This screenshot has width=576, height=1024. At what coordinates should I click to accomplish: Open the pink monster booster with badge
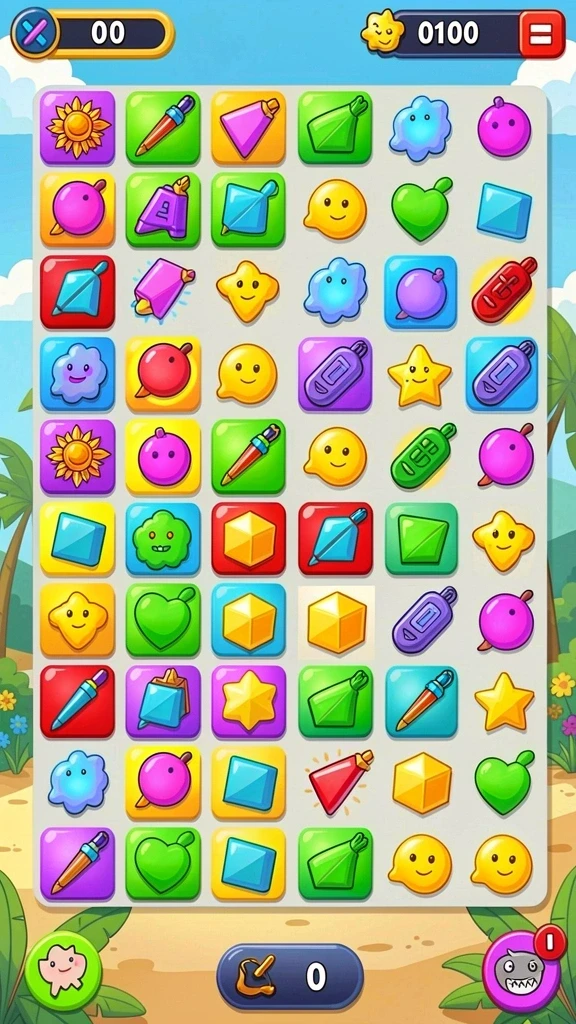click(524, 969)
